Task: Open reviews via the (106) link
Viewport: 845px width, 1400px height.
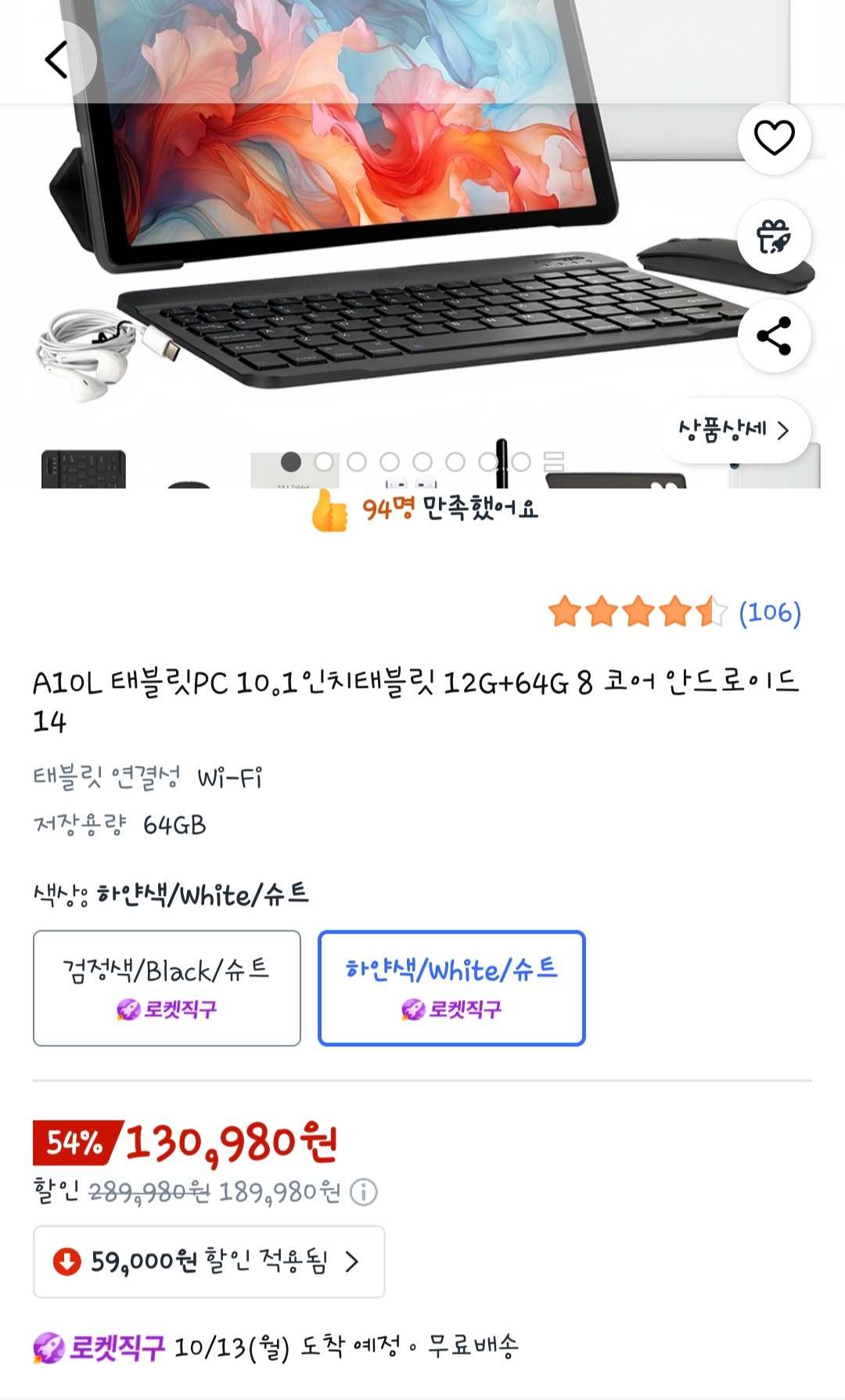Action: point(770,614)
